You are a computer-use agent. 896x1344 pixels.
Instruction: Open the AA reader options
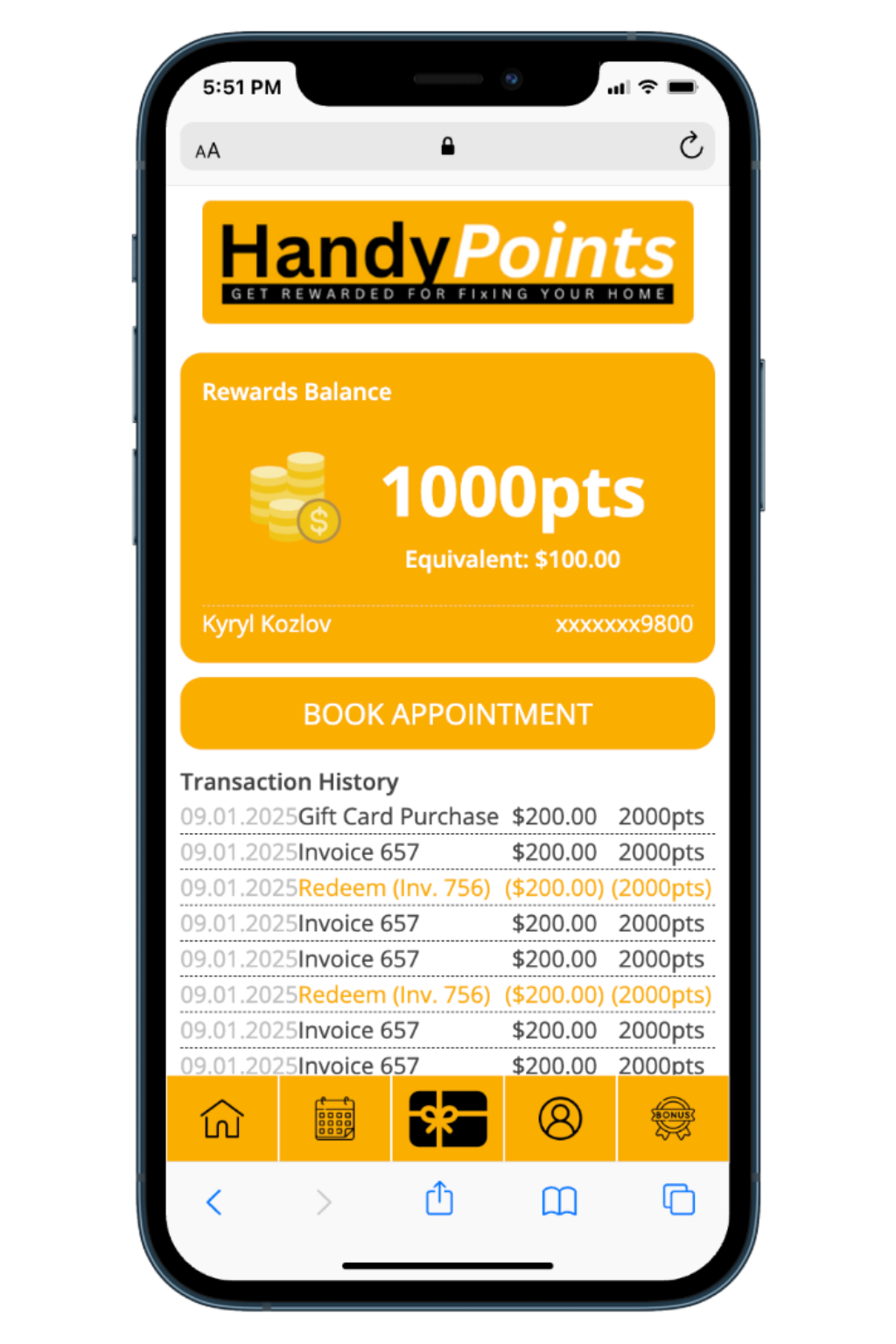pos(207,151)
